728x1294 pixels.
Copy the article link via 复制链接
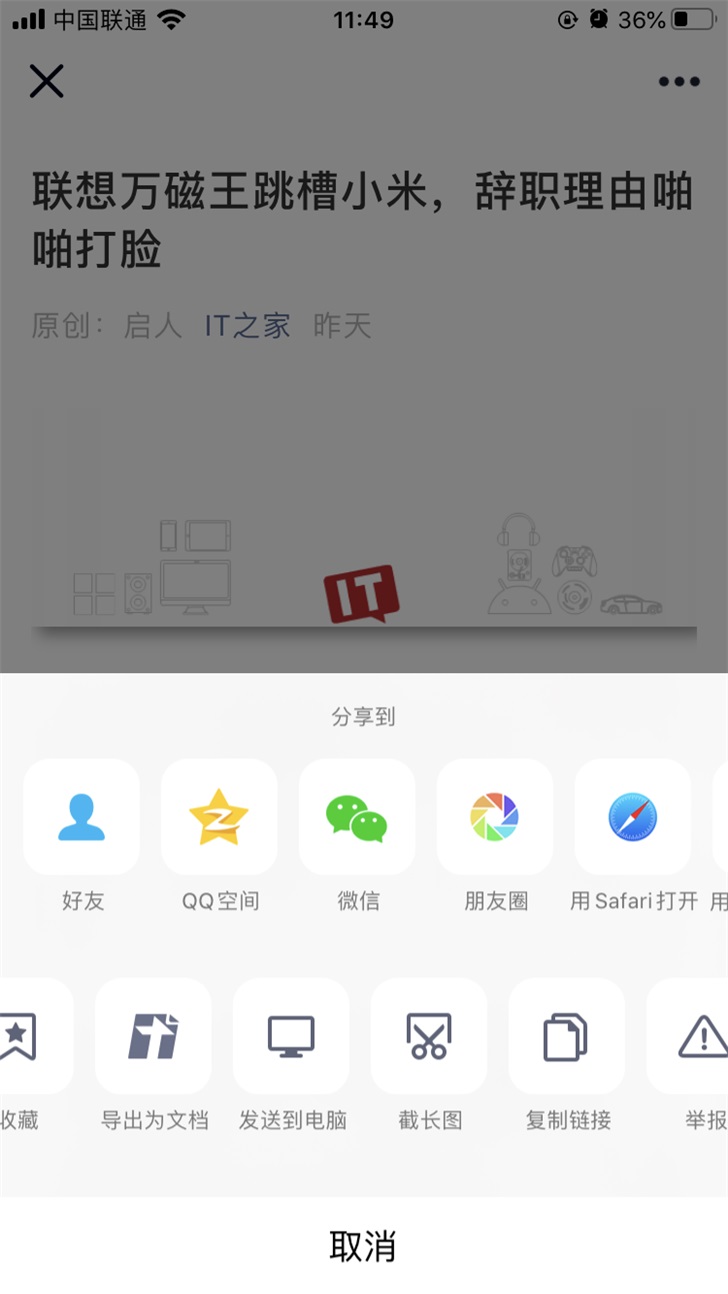coord(567,1037)
